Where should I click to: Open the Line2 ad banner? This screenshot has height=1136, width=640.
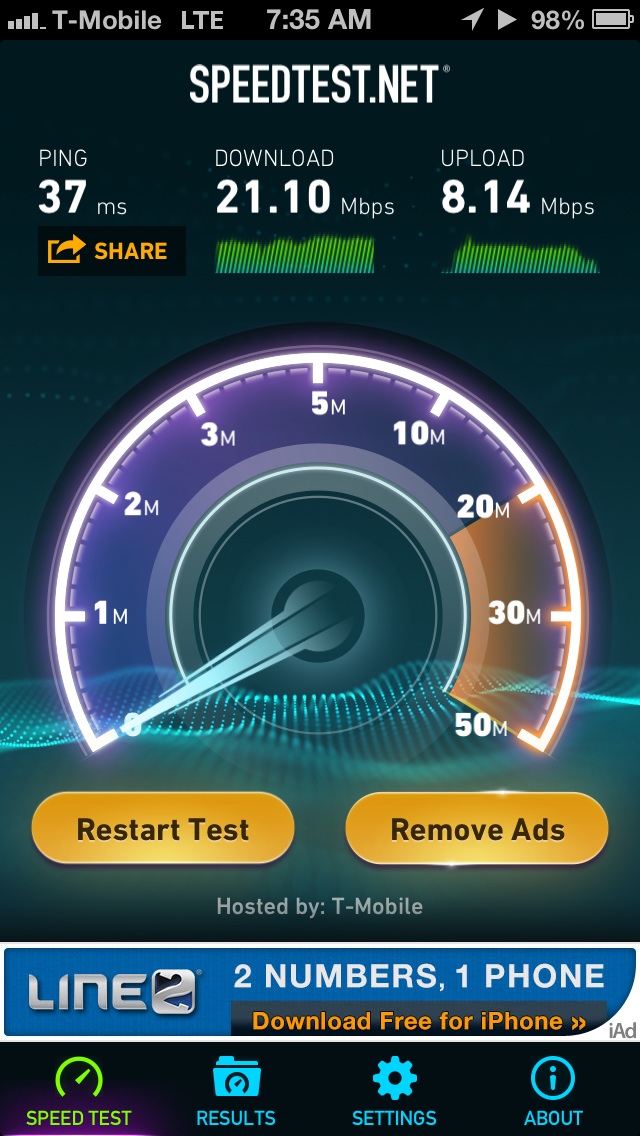click(x=320, y=992)
